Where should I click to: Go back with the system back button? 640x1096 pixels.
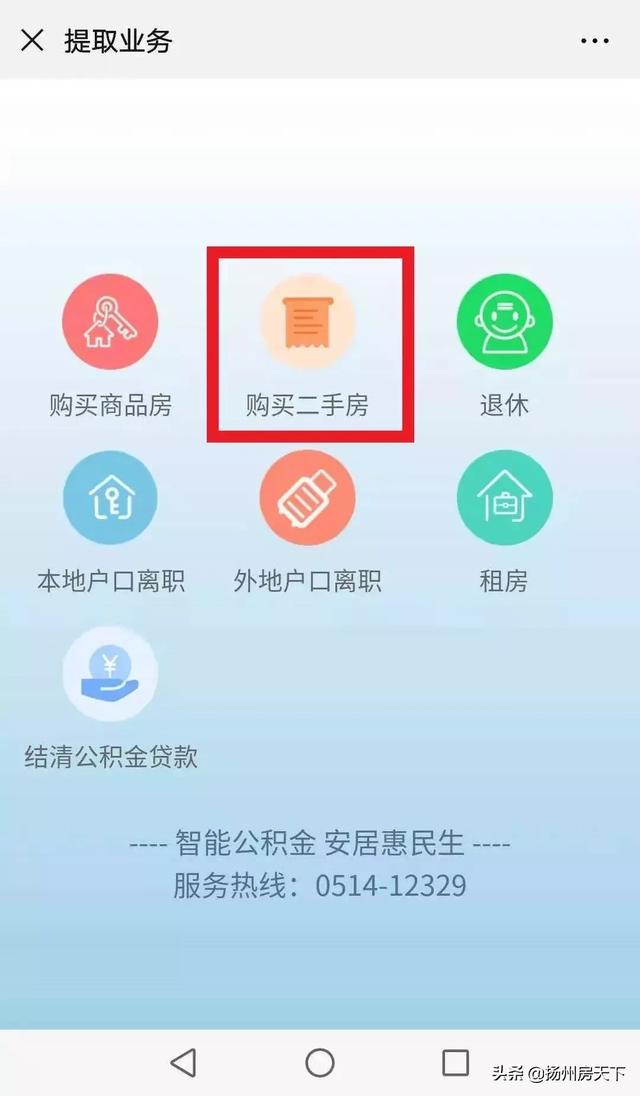(183, 1062)
